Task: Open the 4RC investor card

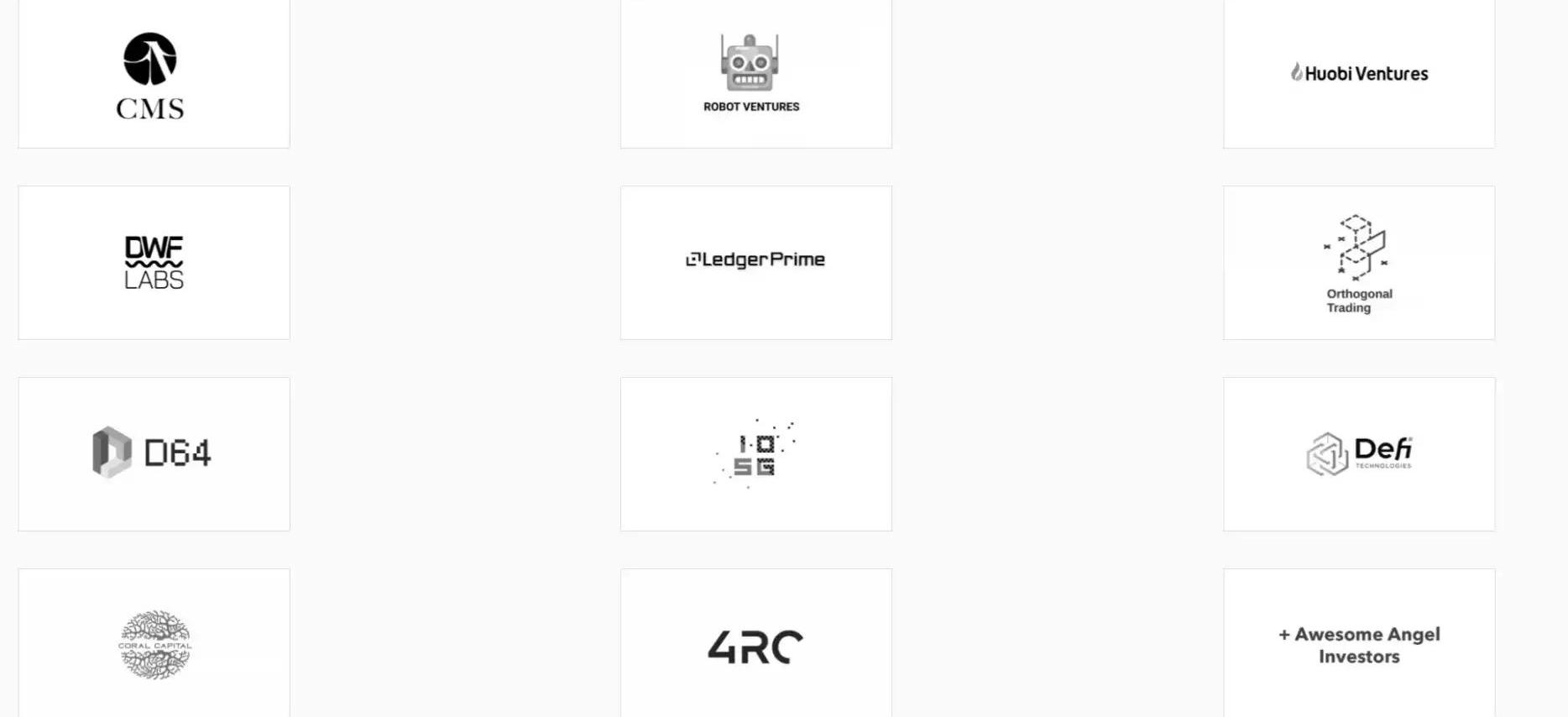Action: coord(755,646)
